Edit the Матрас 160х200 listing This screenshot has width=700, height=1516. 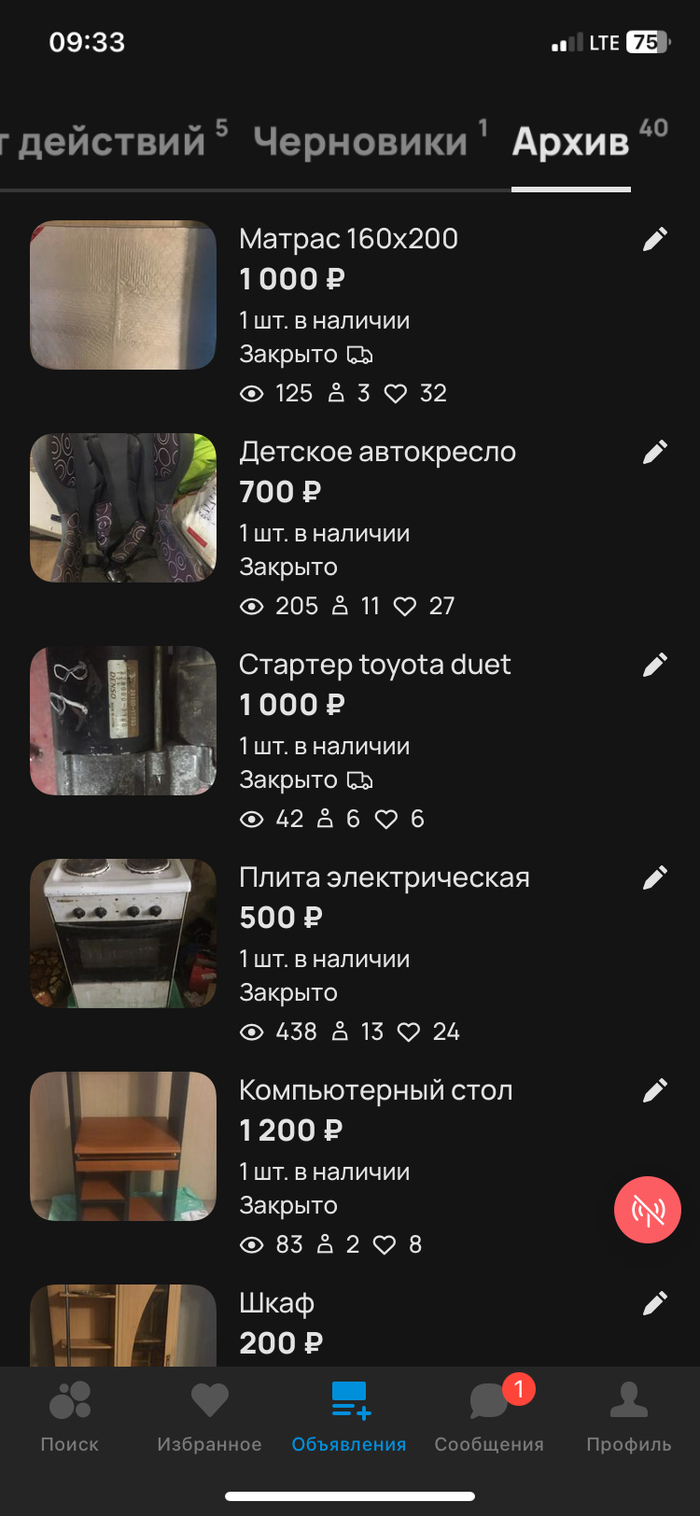point(655,239)
